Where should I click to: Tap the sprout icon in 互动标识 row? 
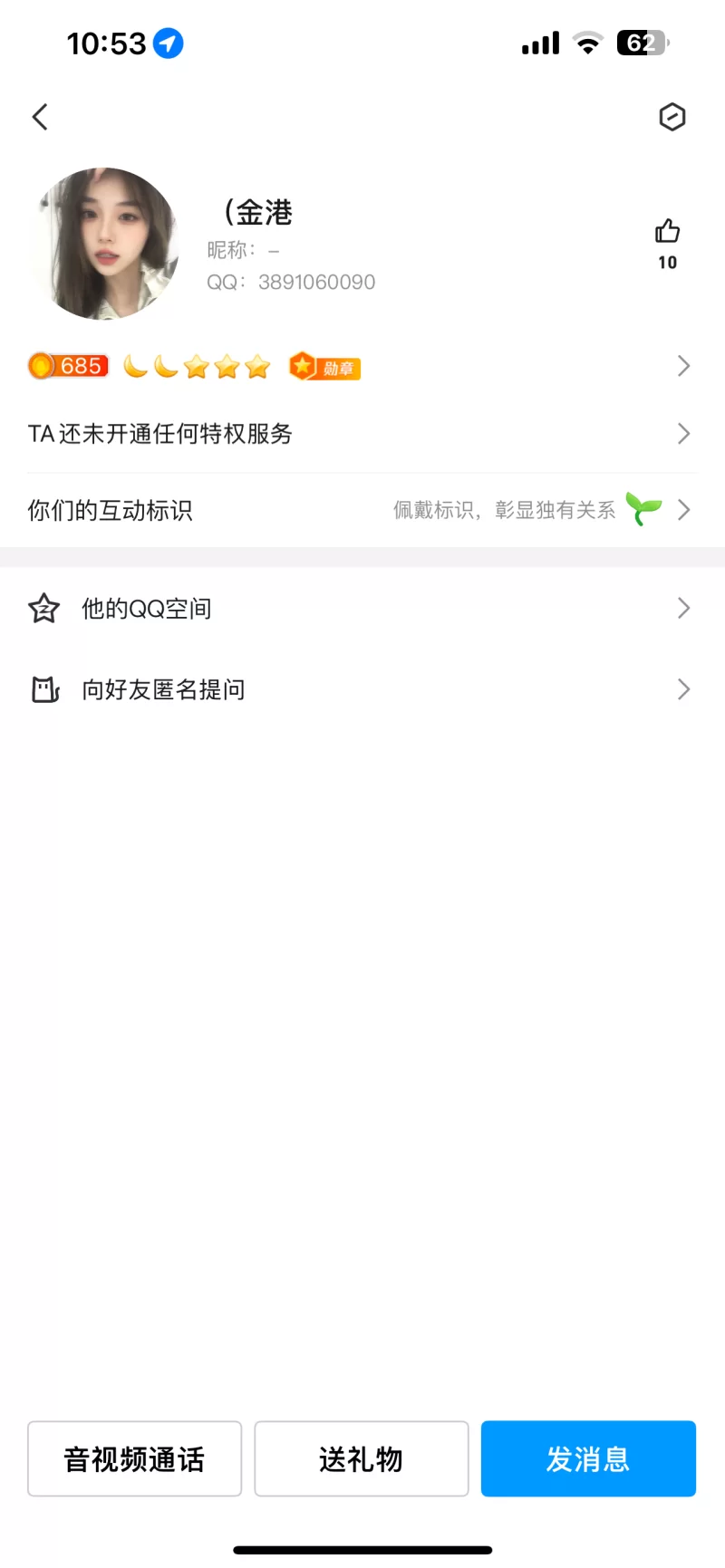(x=644, y=509)
